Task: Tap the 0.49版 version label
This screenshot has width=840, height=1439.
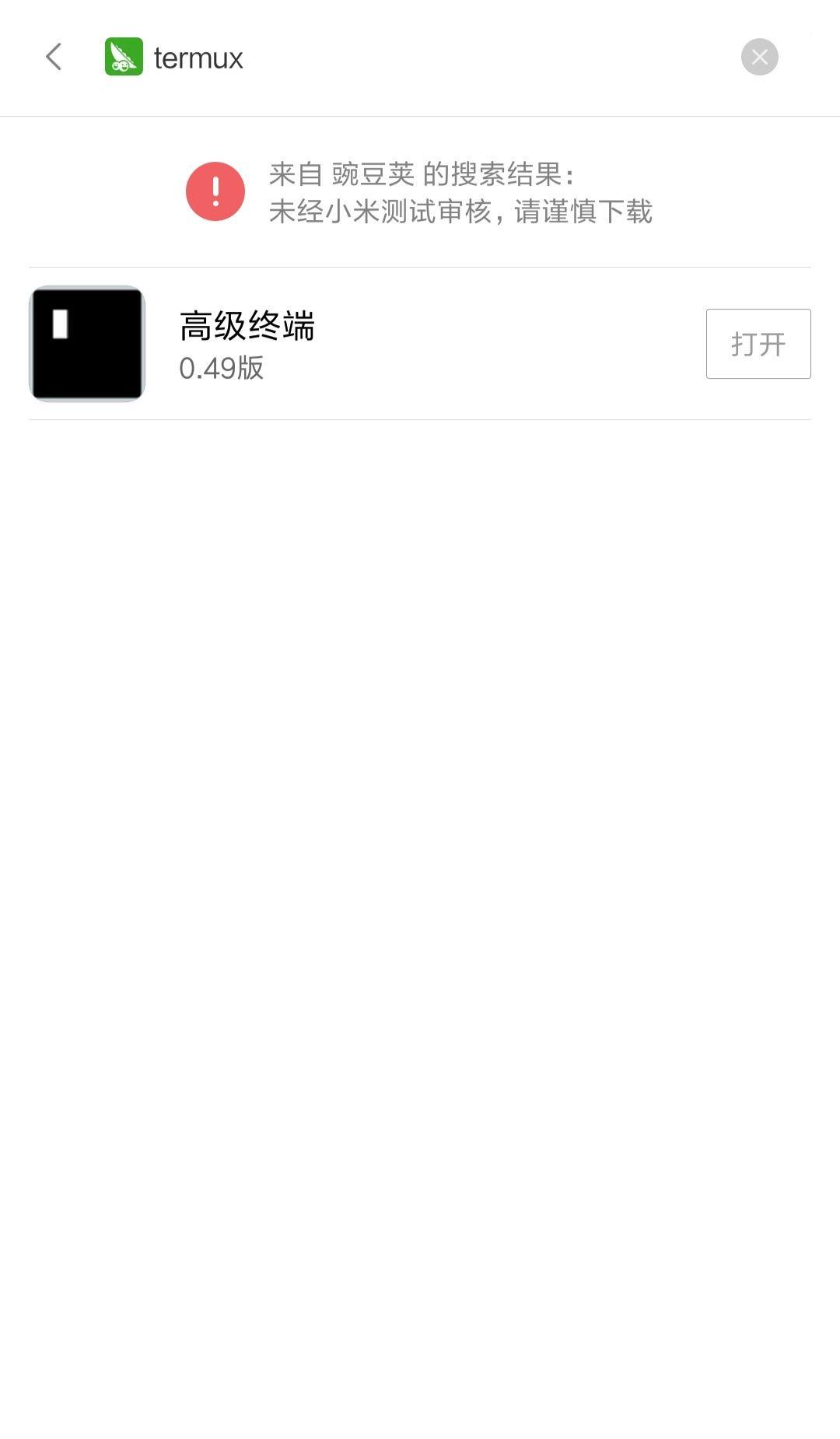Action: coord(220,368)
